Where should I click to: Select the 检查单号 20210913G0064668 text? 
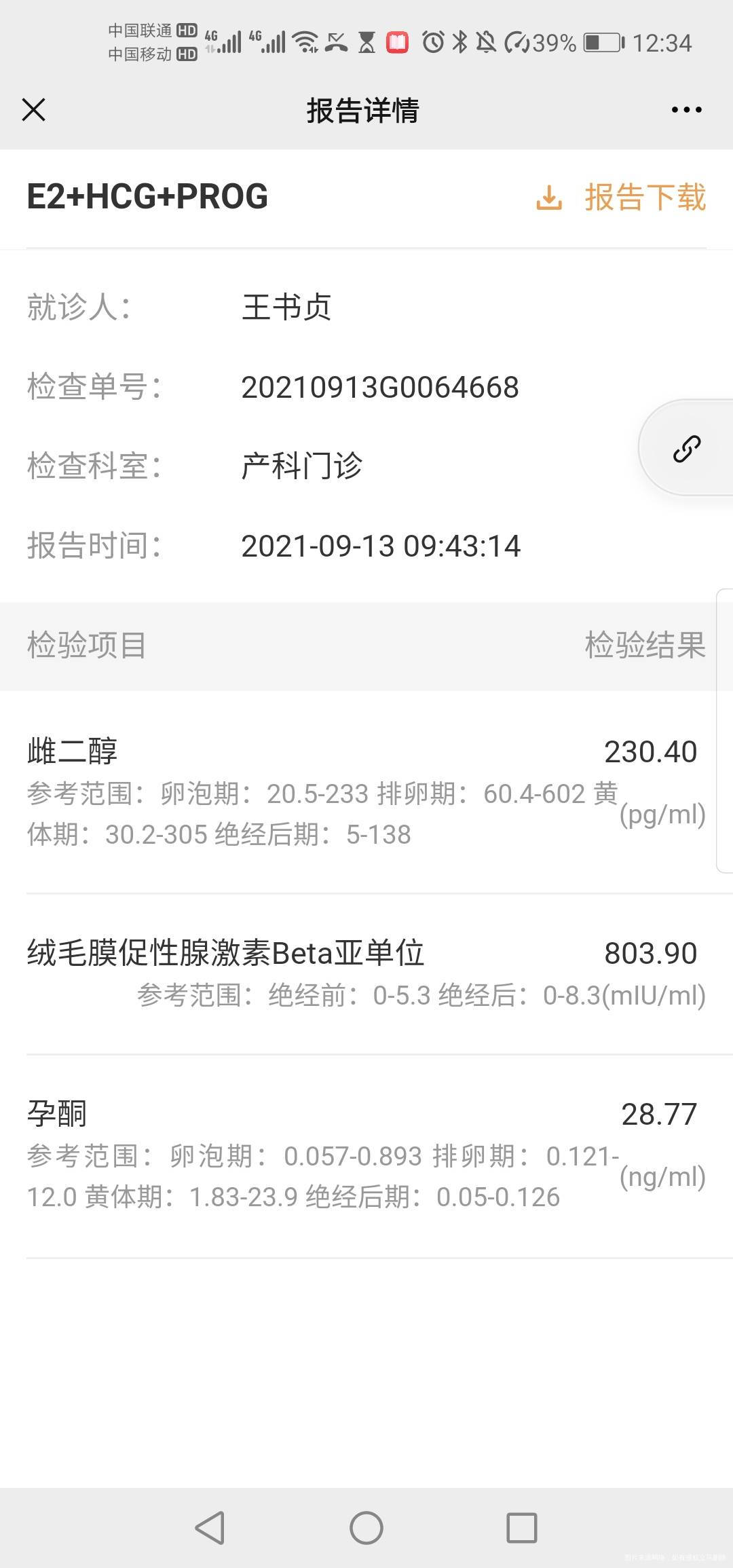[380, 387]
